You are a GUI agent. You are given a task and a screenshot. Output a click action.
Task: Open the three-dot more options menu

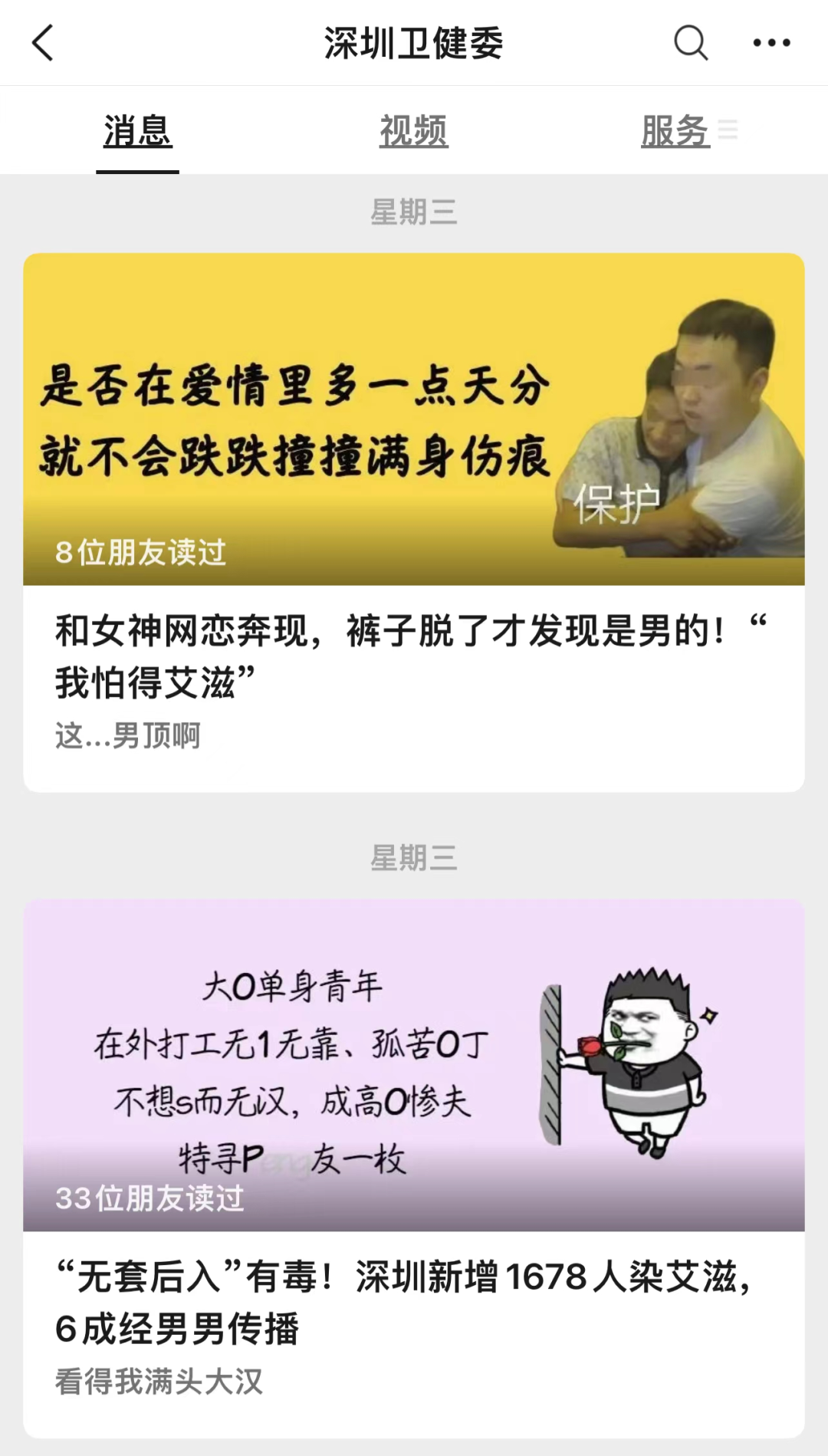771,43
